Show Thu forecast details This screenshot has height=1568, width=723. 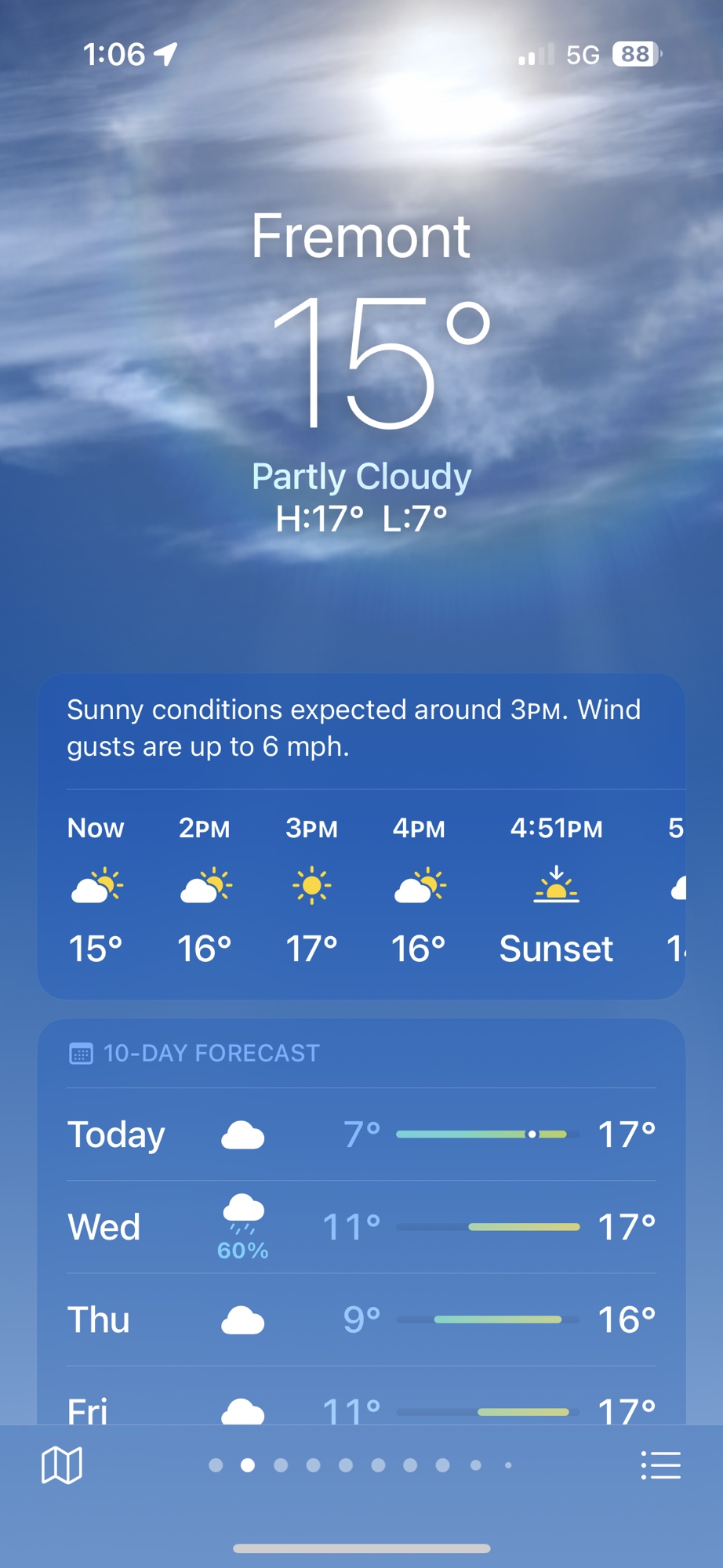(361, 1319)
